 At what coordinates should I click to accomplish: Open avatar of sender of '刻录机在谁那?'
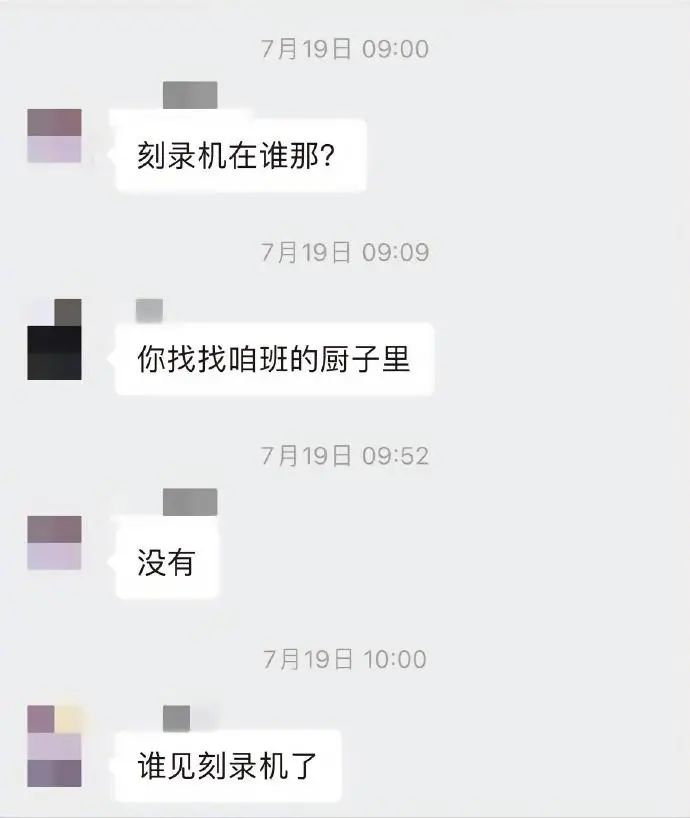[x=54, y=136]
